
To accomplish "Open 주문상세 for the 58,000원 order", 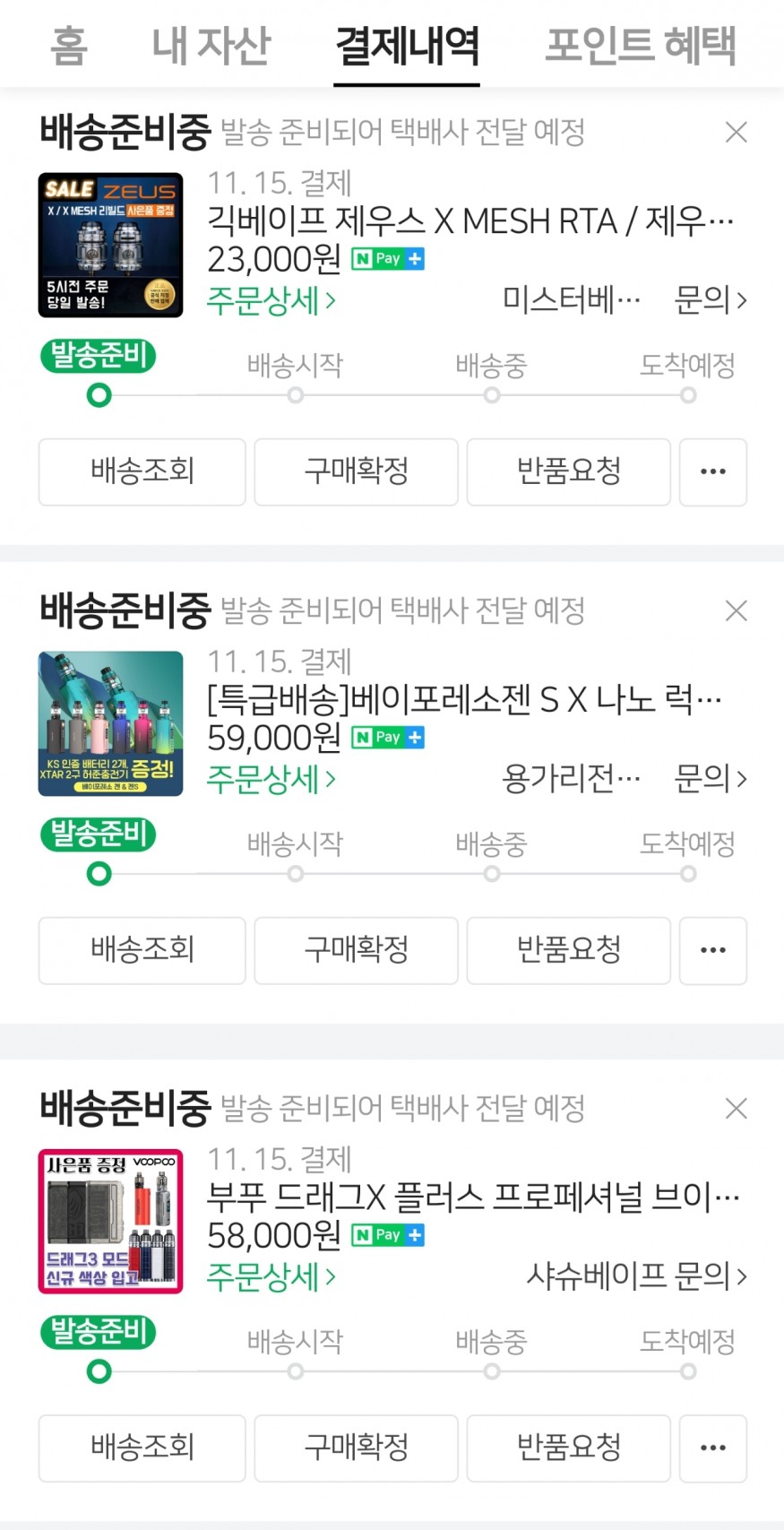I will point(271,1276).
